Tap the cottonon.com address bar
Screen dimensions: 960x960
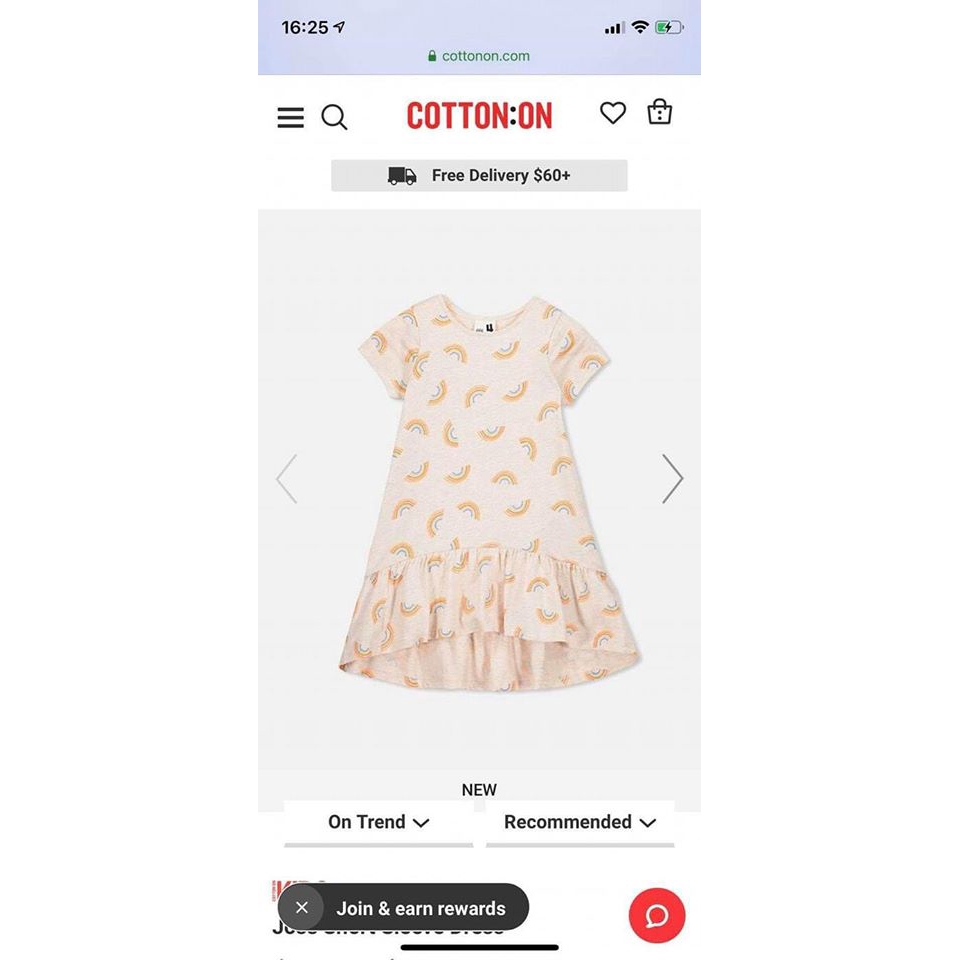click(479, 56)
